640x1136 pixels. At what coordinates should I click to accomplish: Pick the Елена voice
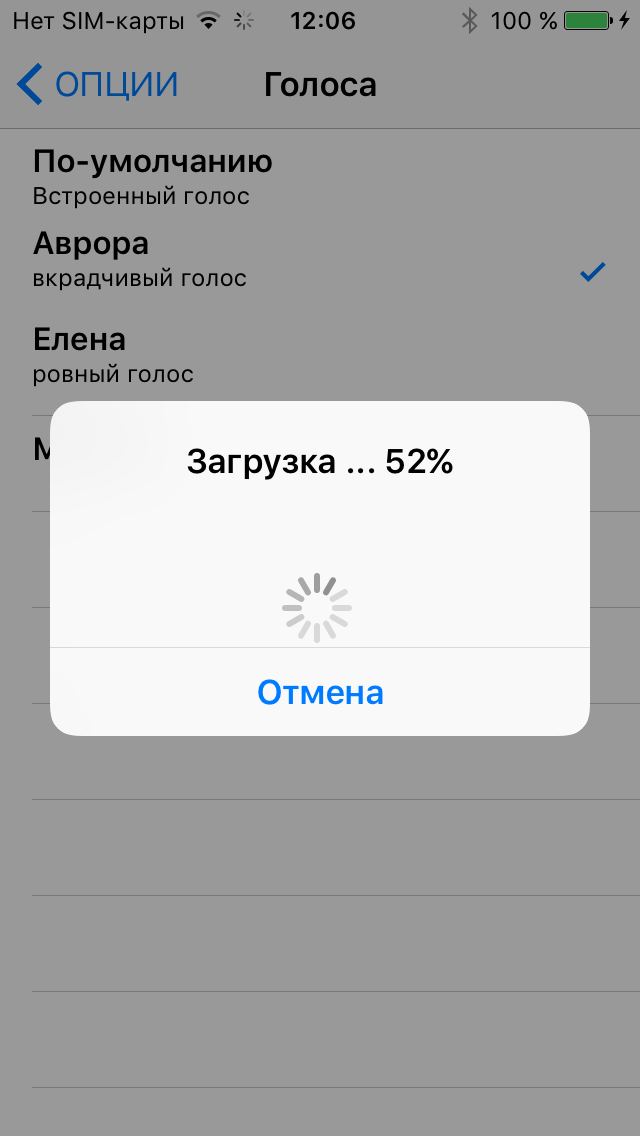(x=113, y=354)
